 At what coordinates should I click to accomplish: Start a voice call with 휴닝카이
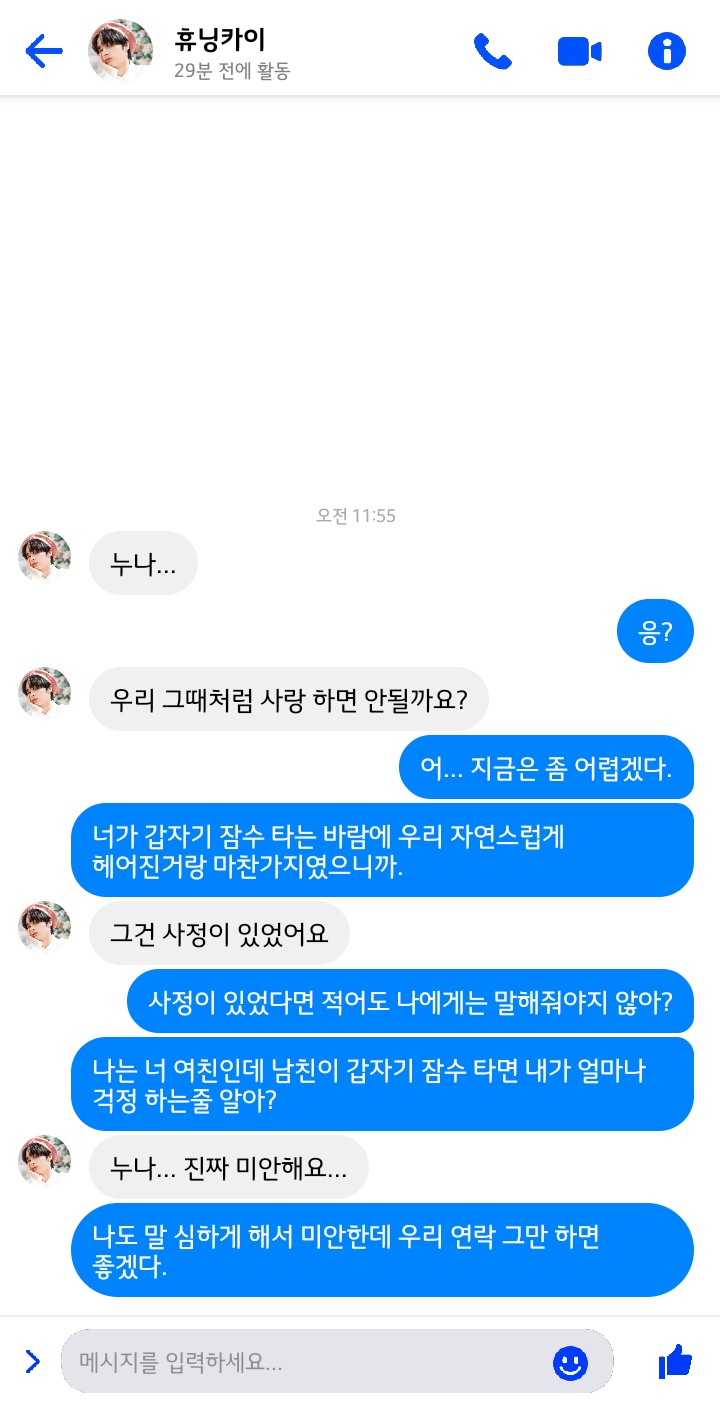click(492, 51)
